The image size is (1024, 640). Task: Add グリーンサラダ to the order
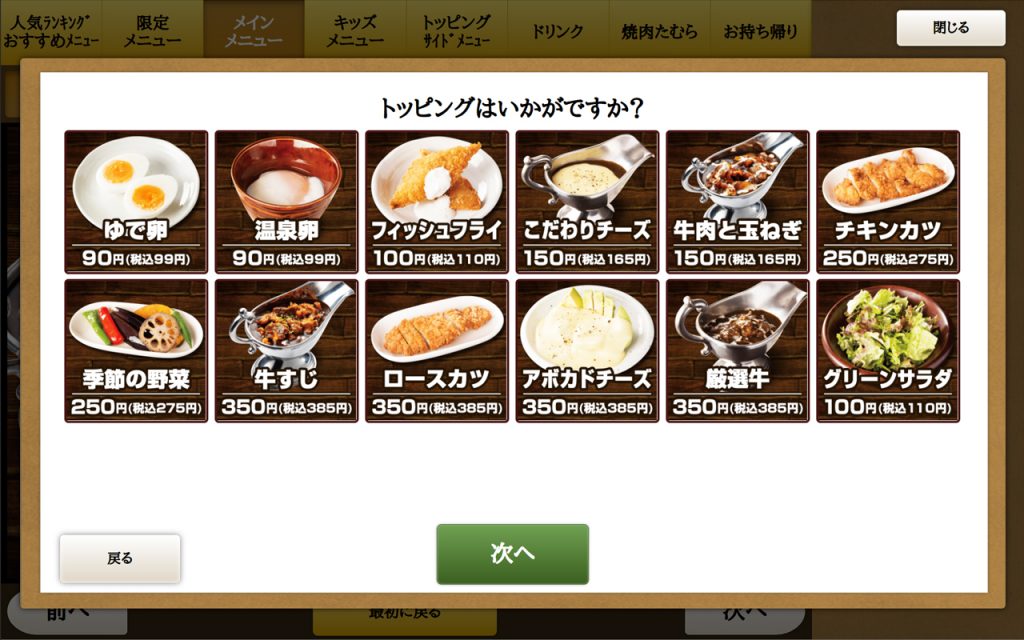887,350
